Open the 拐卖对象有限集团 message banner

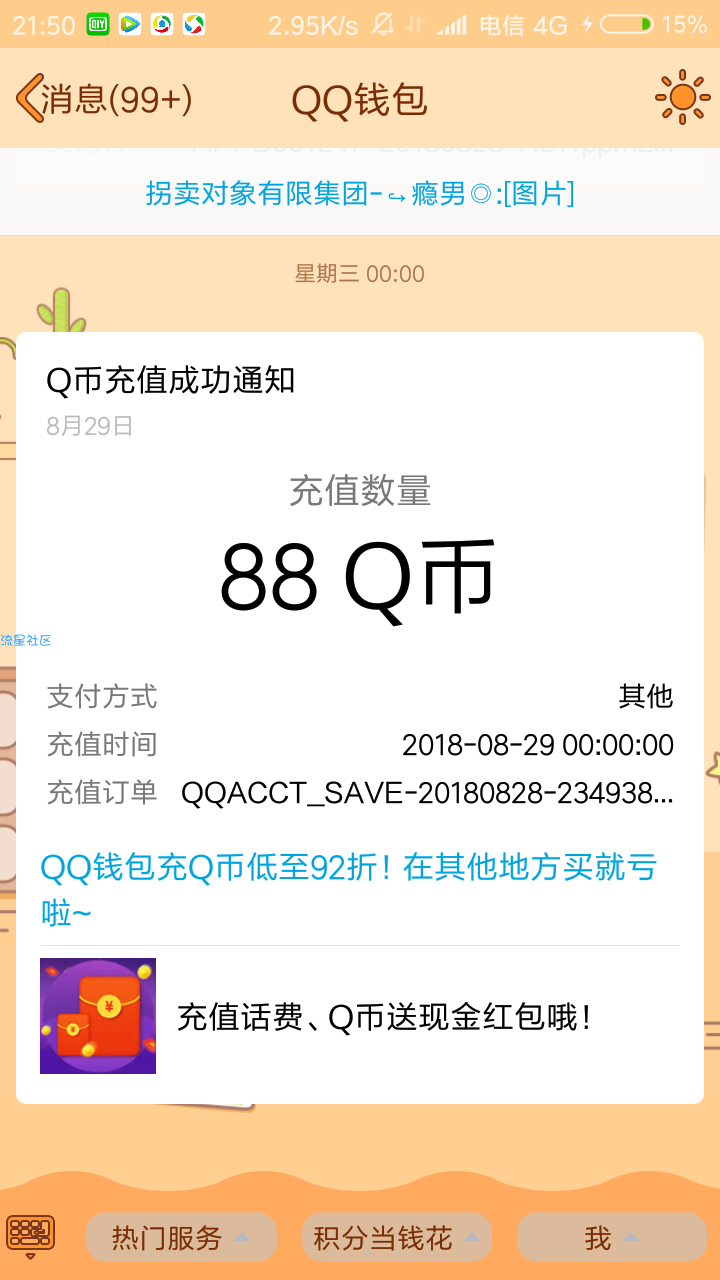coord(360,193)
